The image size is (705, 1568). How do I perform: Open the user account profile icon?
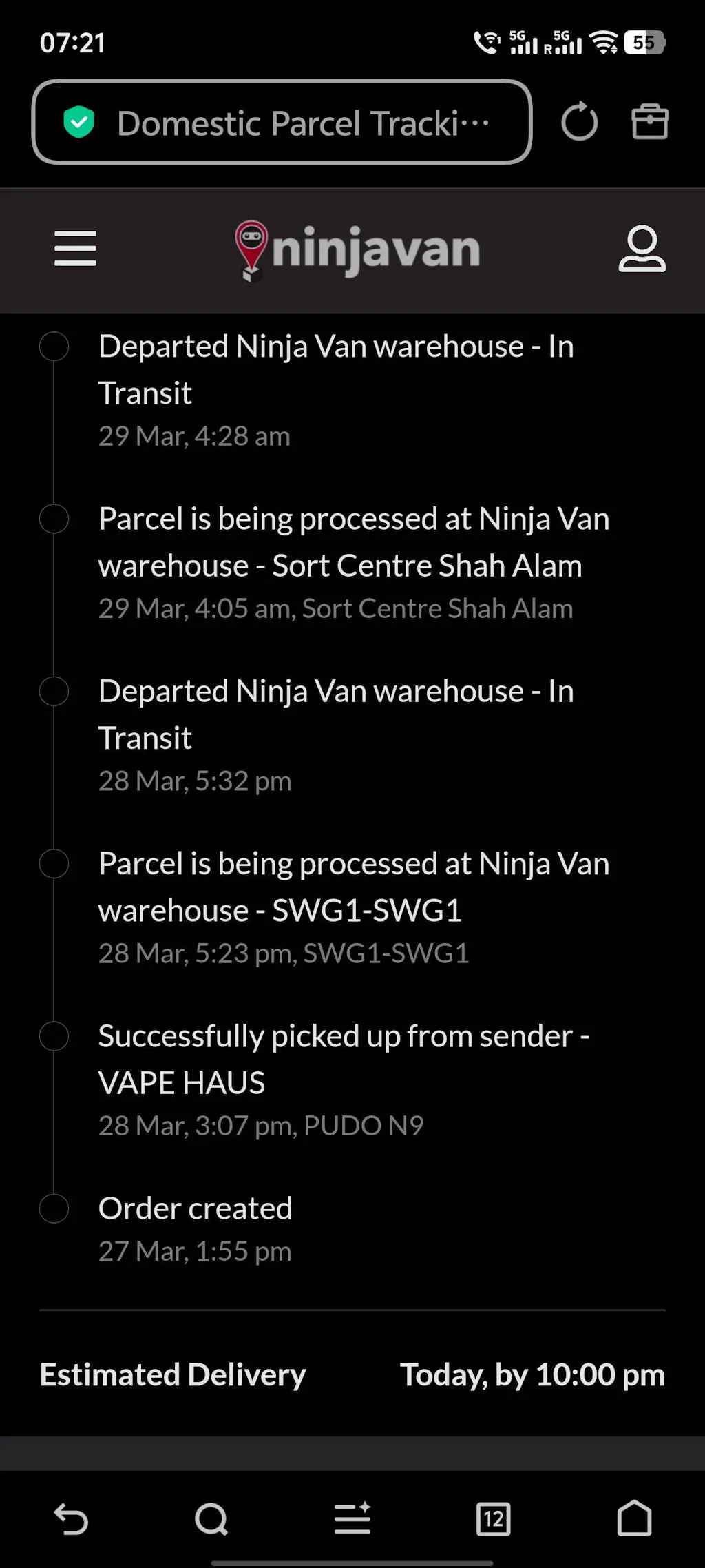pos(642,249)
